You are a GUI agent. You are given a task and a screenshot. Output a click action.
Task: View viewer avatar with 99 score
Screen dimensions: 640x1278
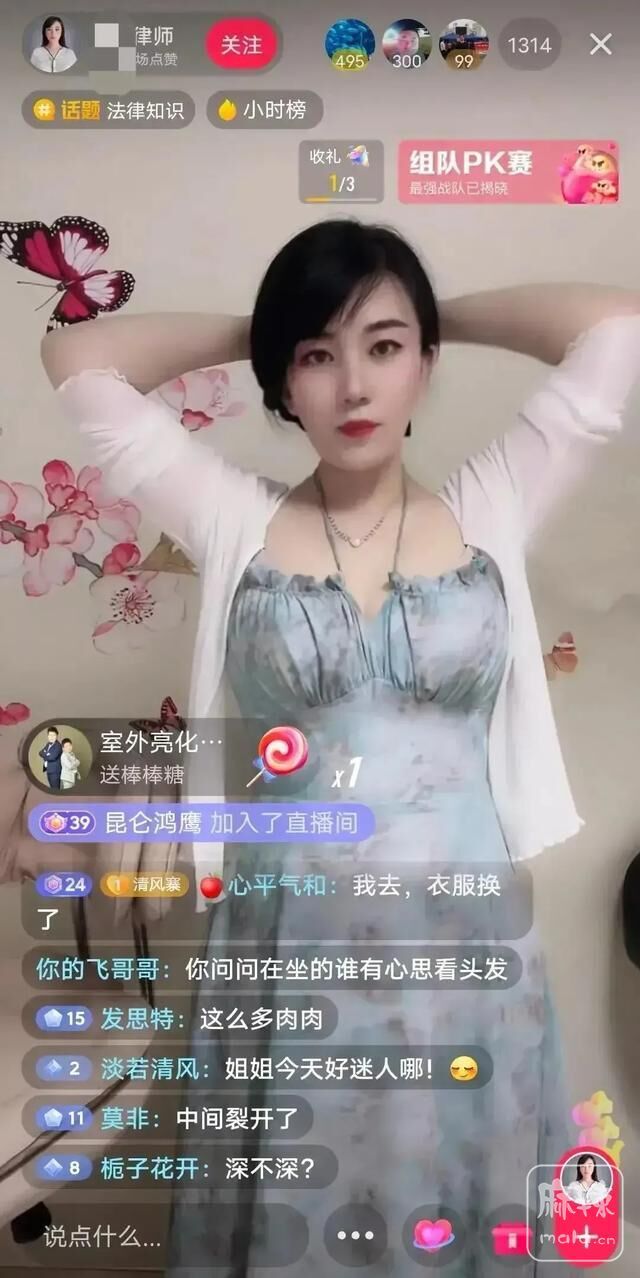coord(463,45)
